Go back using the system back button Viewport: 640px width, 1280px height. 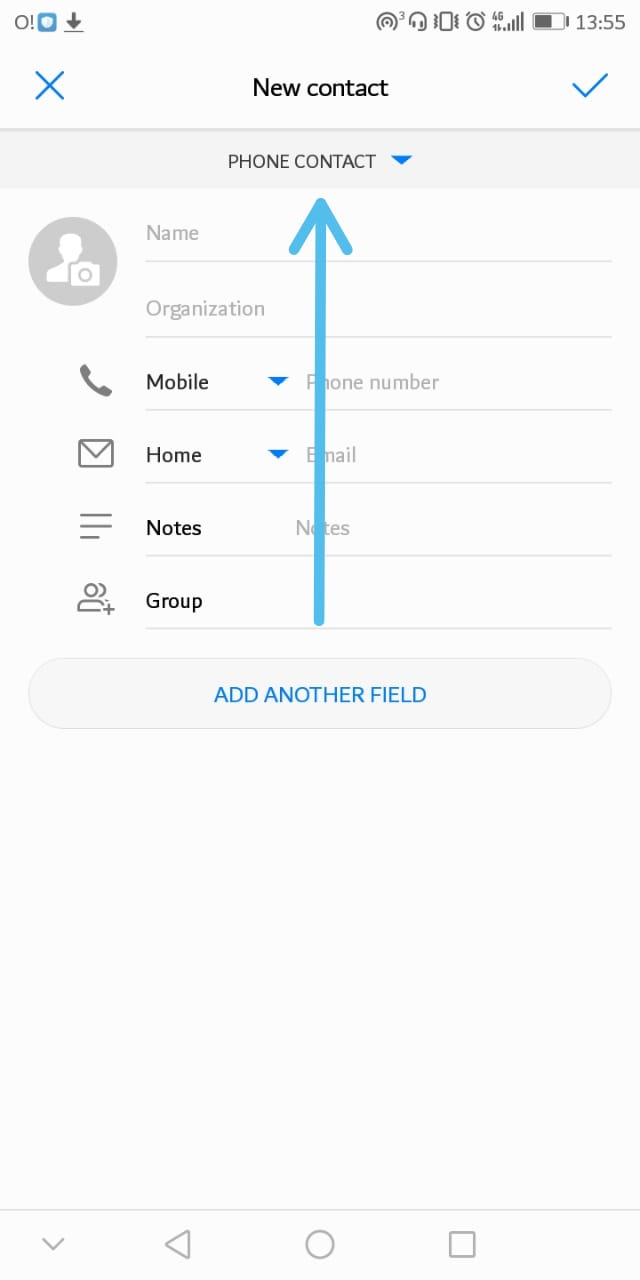177,1244
